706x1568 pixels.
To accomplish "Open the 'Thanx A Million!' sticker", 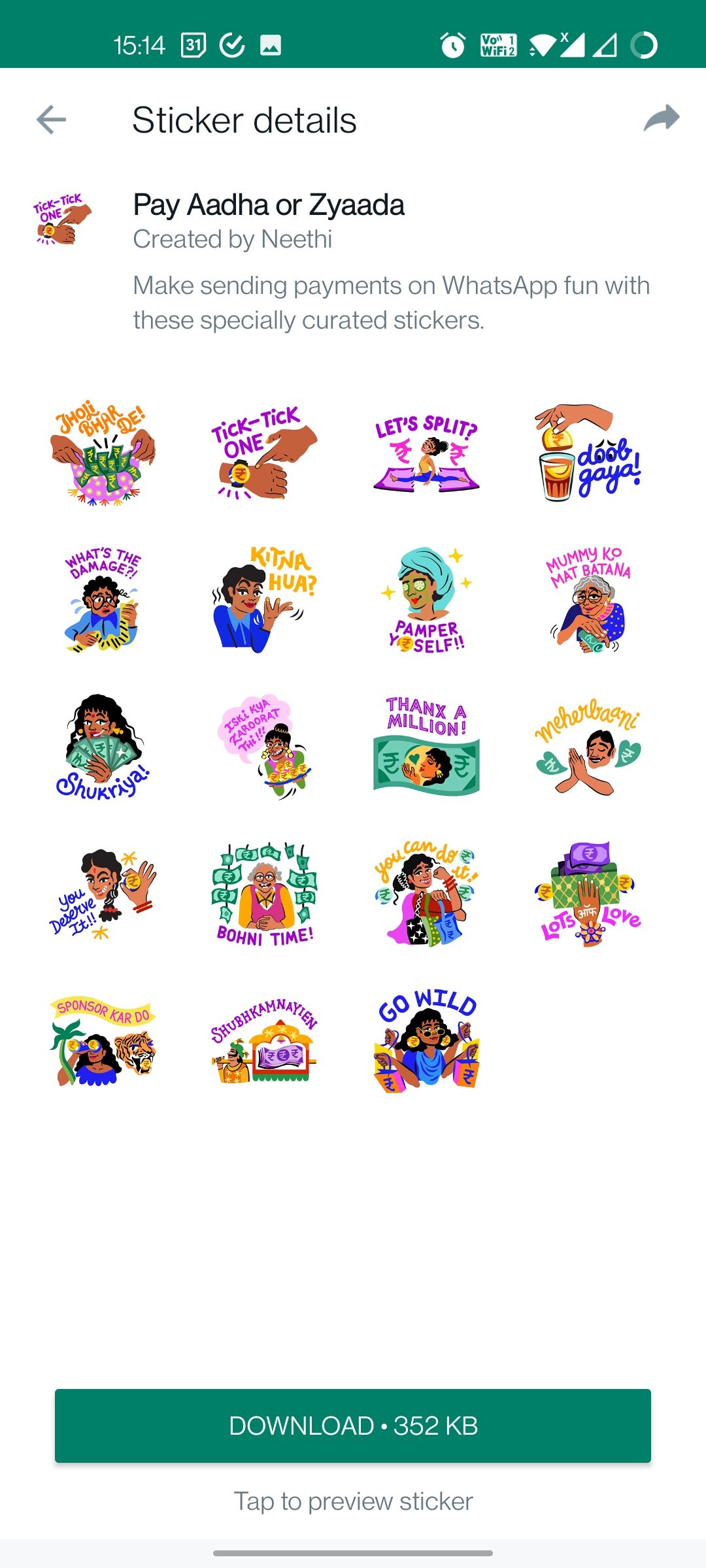I will 425,748.
